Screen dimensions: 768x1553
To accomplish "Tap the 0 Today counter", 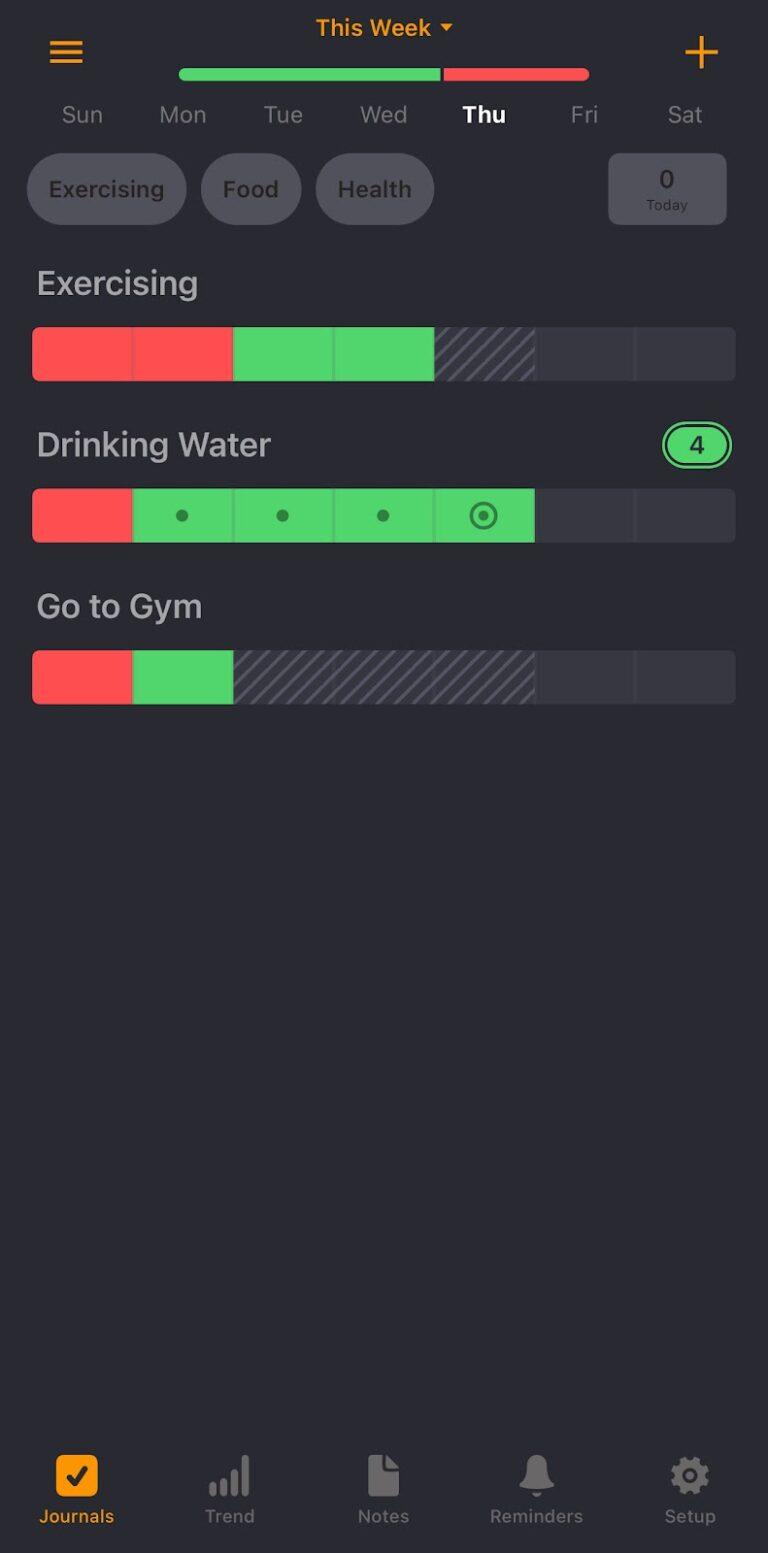I will click(x=667, y=188).
